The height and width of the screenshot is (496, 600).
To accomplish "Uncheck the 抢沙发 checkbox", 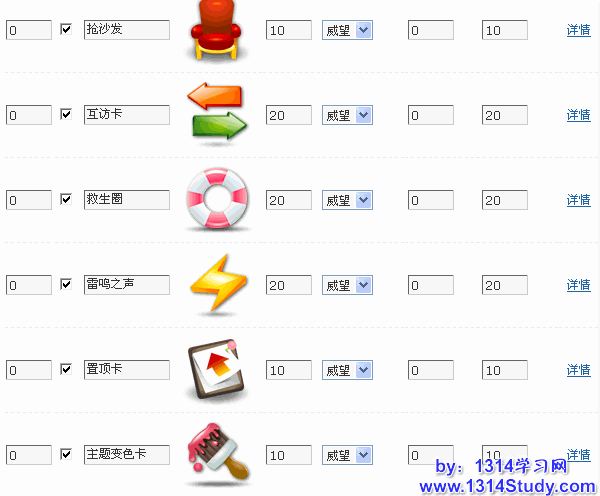I will 66,29.
